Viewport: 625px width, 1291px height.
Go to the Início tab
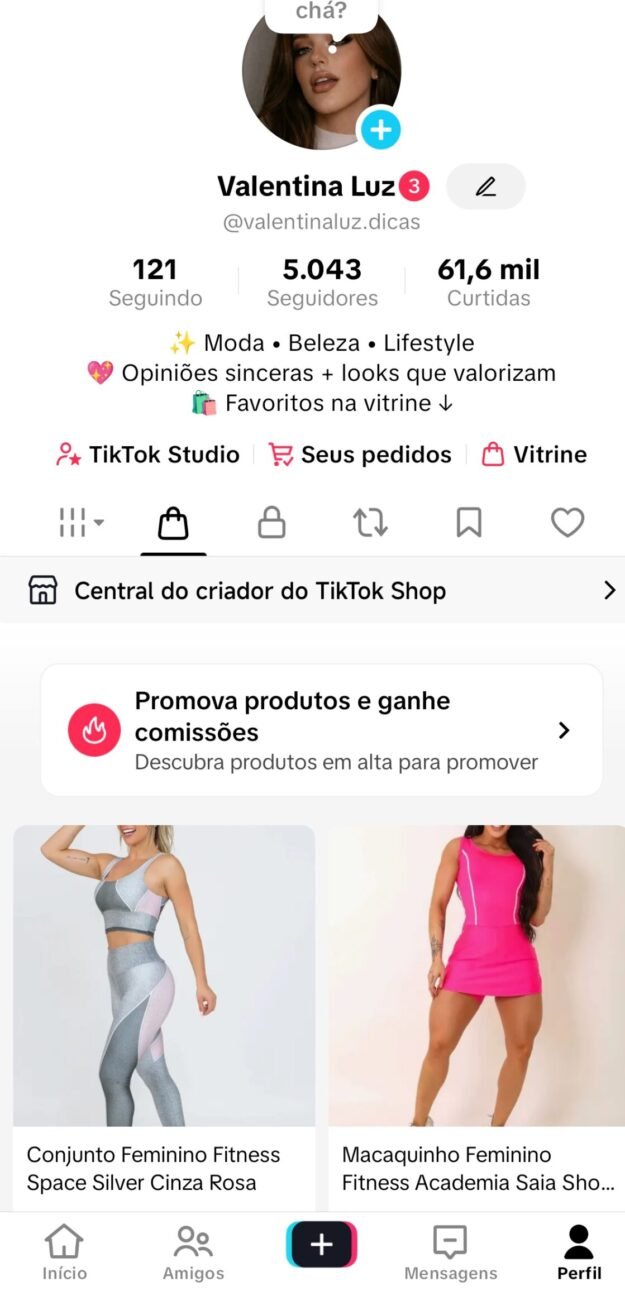[64, 1252]
